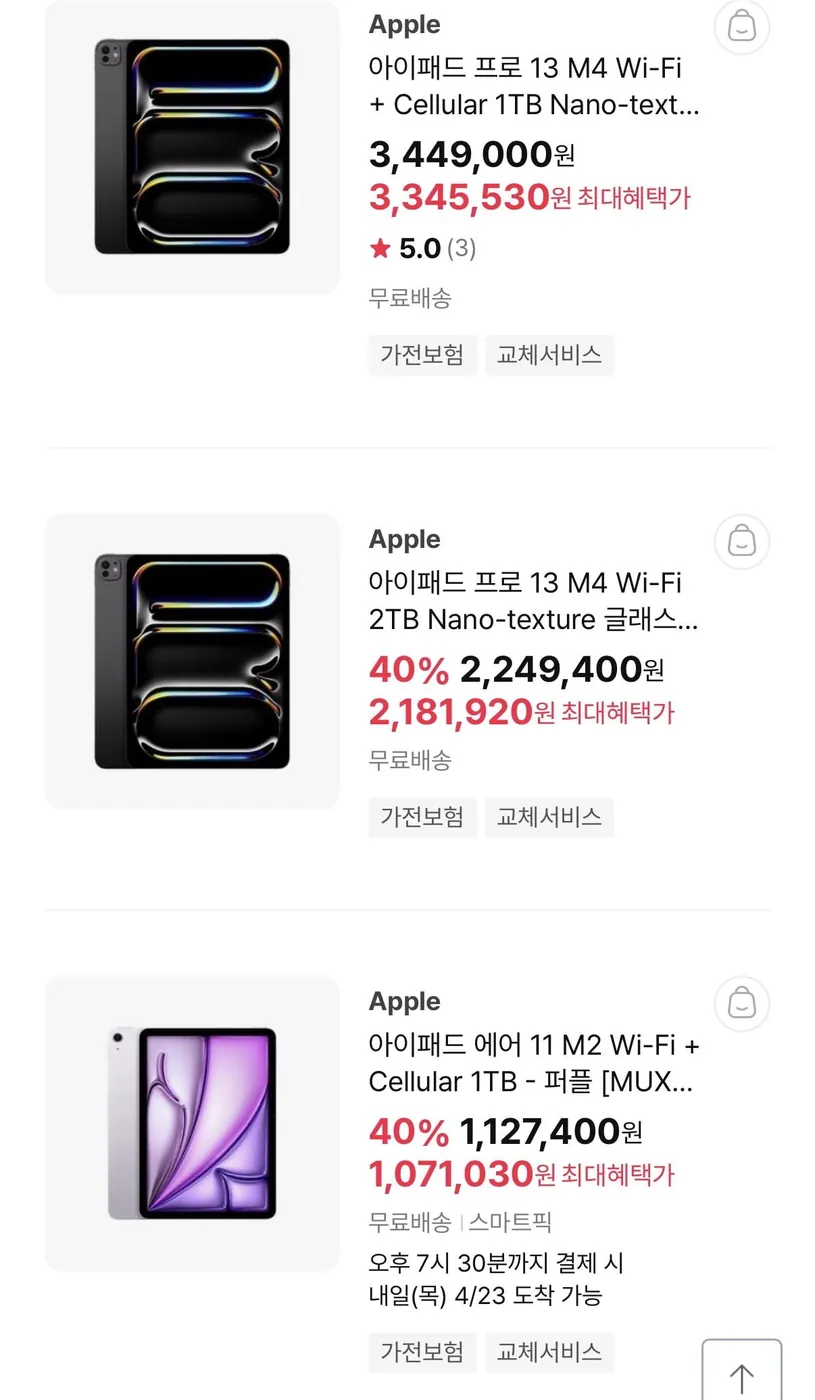Click the 가전보험 tag on the first product
The height and width of the screenshot is (1400, 815).
tap(422, 356)
